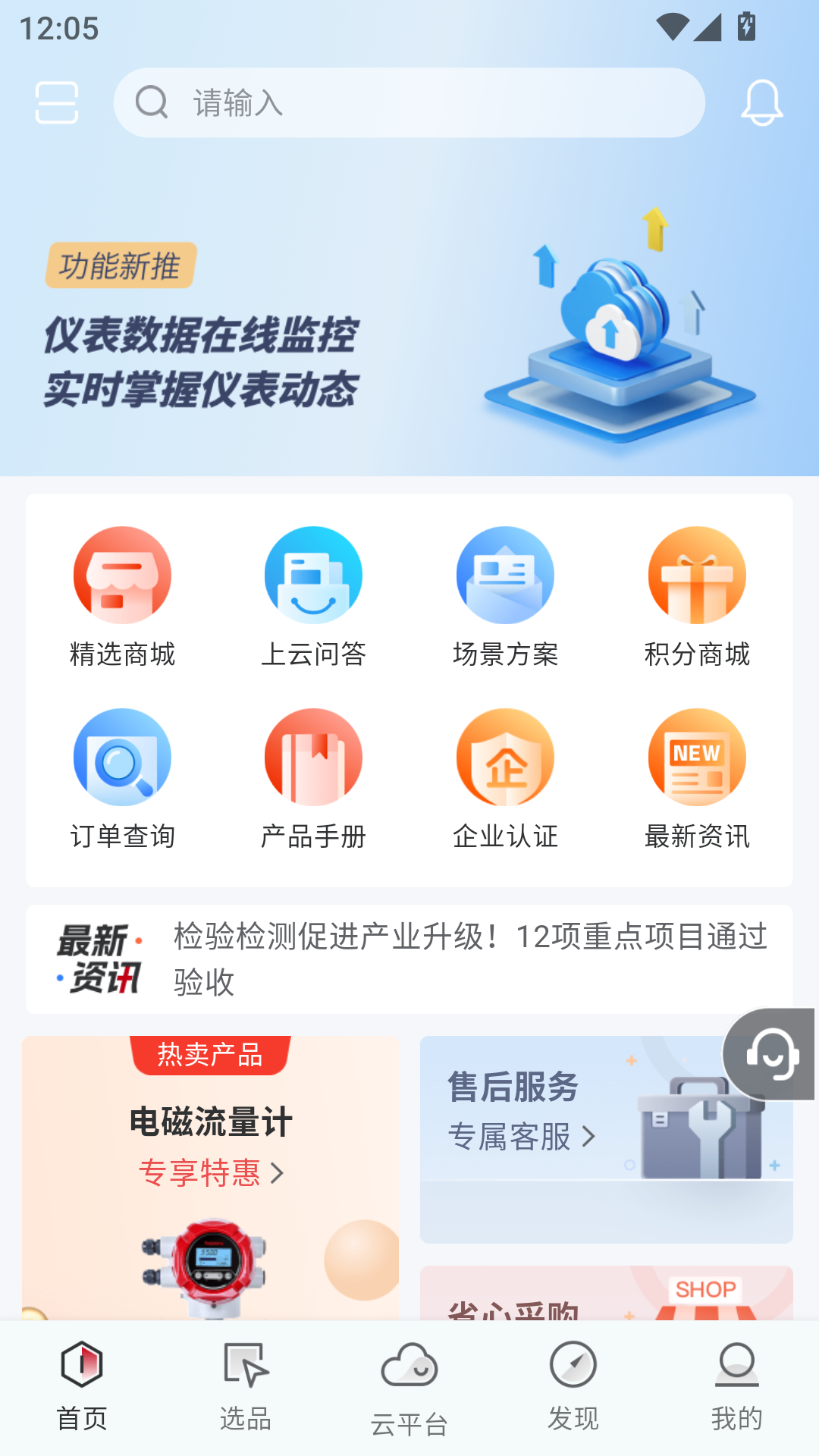Viewport: 819px width, 1456px height.
Task: Open the 产品手册 (Product Manual) icon
Action: pyautogui.click(x=313, y=757)
